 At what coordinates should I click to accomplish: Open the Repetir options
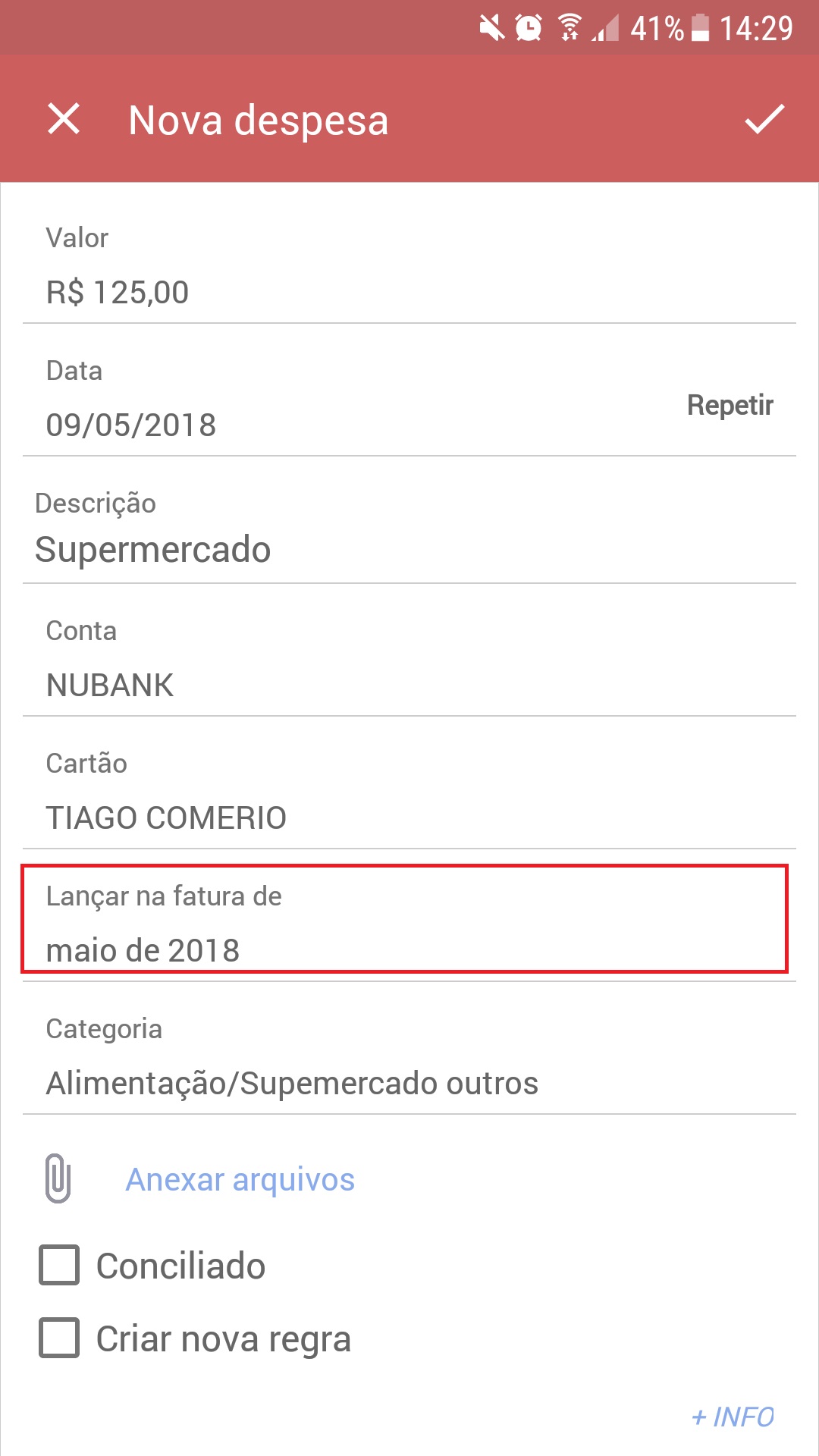(729, 404)
